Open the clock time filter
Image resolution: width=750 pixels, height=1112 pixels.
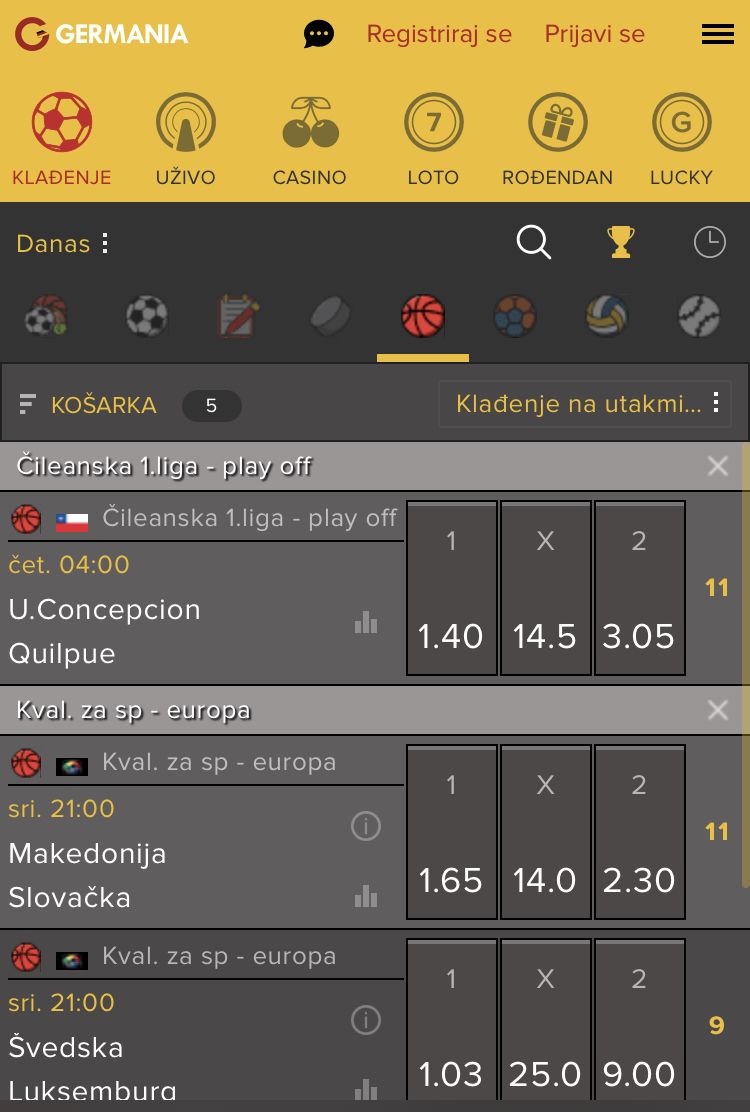click(x=709, y=242)
